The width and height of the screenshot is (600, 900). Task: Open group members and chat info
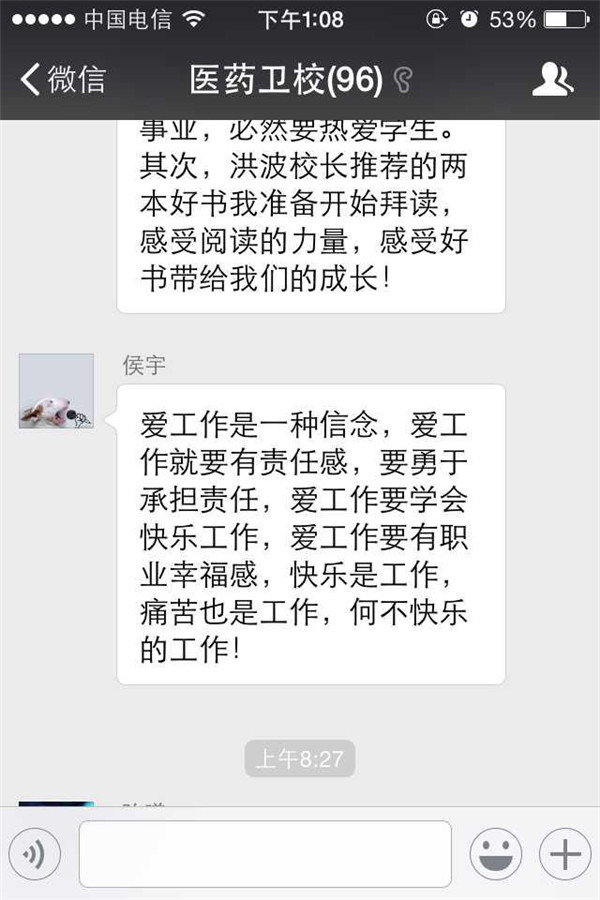click(552, 80)
